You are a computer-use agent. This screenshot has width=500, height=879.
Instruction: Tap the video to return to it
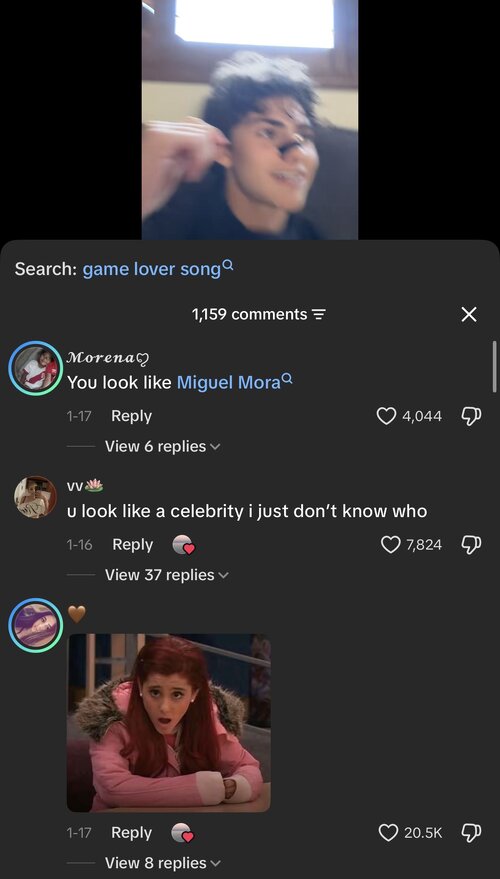pos(250,119)
